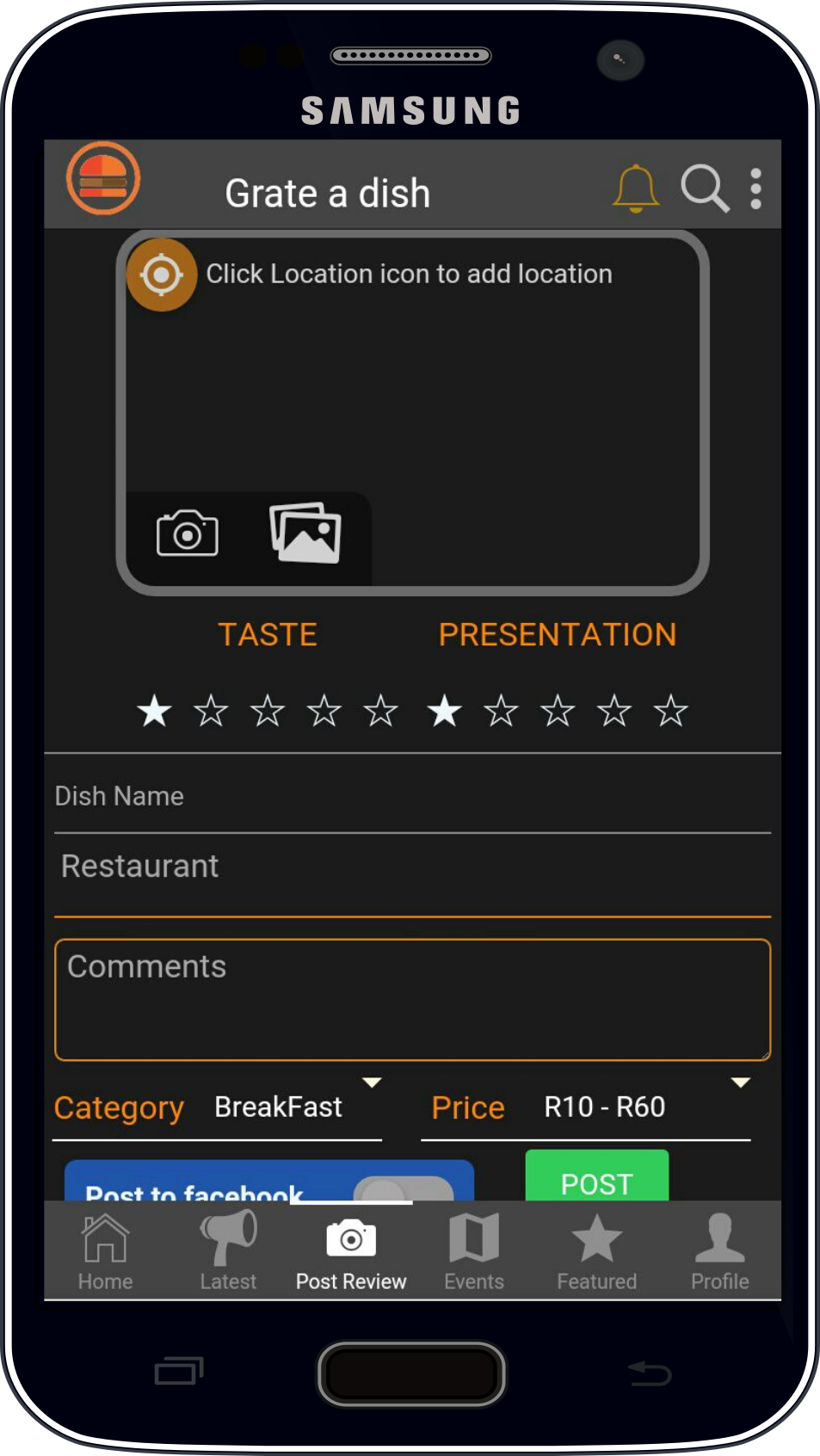The height and width of the screenshot is (1456, 820).
Task: Tap the location icon to add location
Action: pyautogui.click(x=162, y=275)
